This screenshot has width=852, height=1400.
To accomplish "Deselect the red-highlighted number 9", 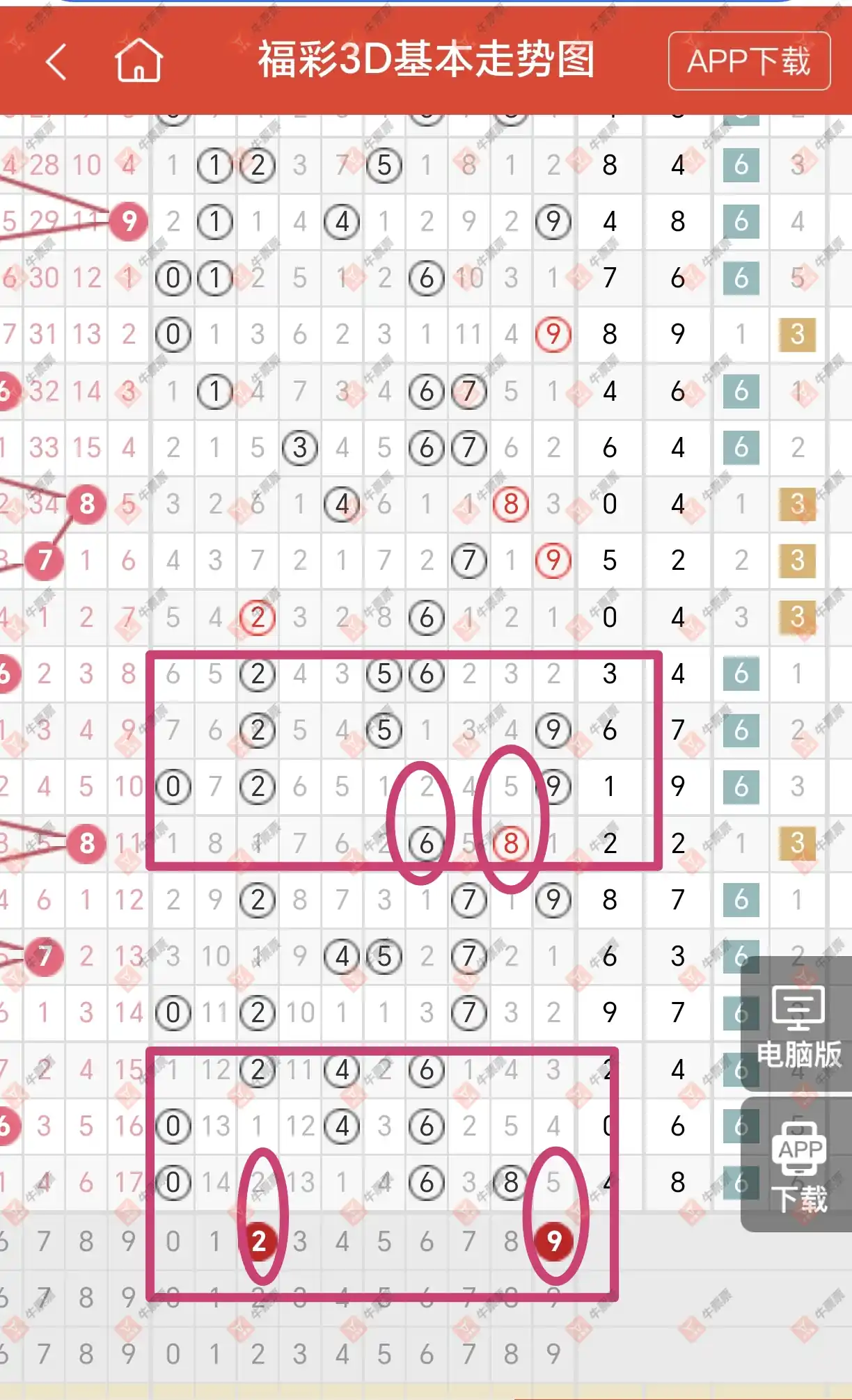I will pos(554,1241).
